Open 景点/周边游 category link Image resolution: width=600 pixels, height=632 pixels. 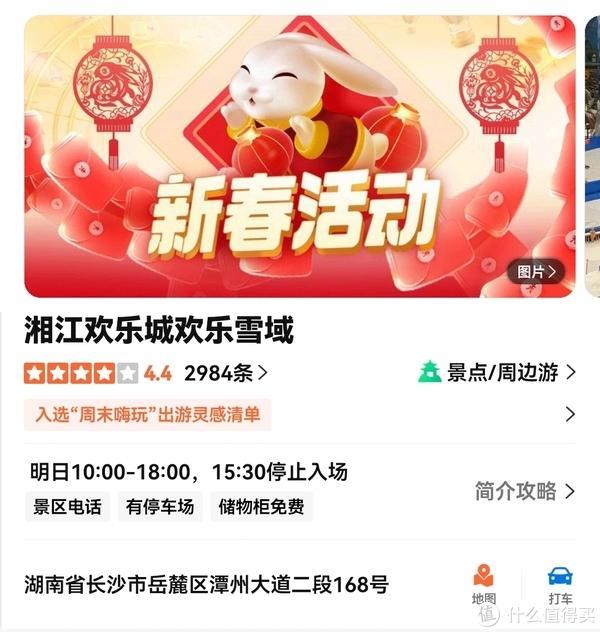pos(497,373)
